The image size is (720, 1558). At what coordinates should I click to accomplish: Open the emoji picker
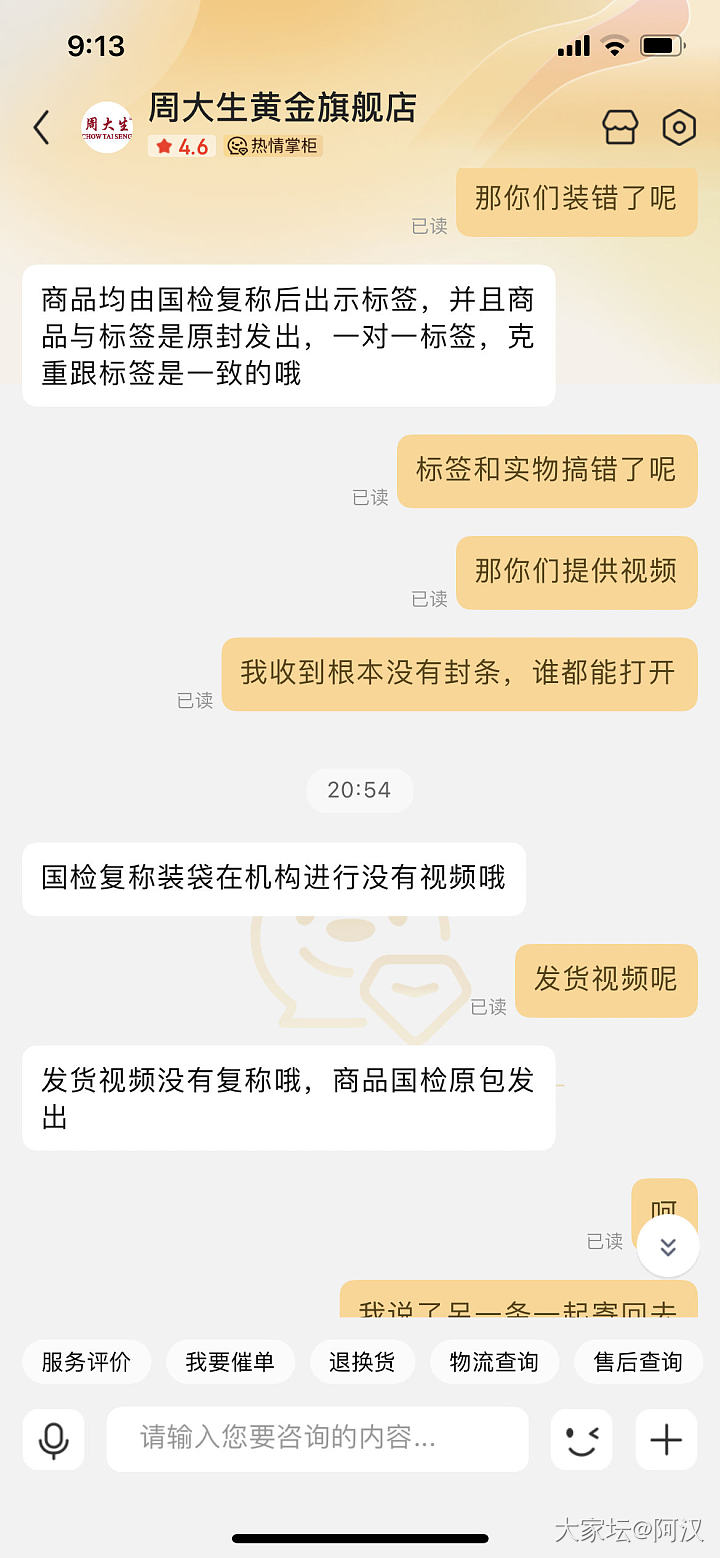coord(581,1439)
